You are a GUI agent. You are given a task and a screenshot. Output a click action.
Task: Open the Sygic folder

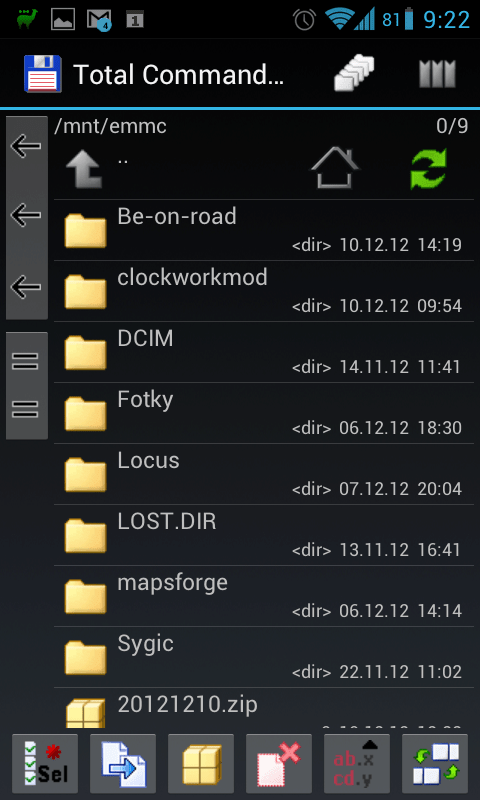click(264, 657)
